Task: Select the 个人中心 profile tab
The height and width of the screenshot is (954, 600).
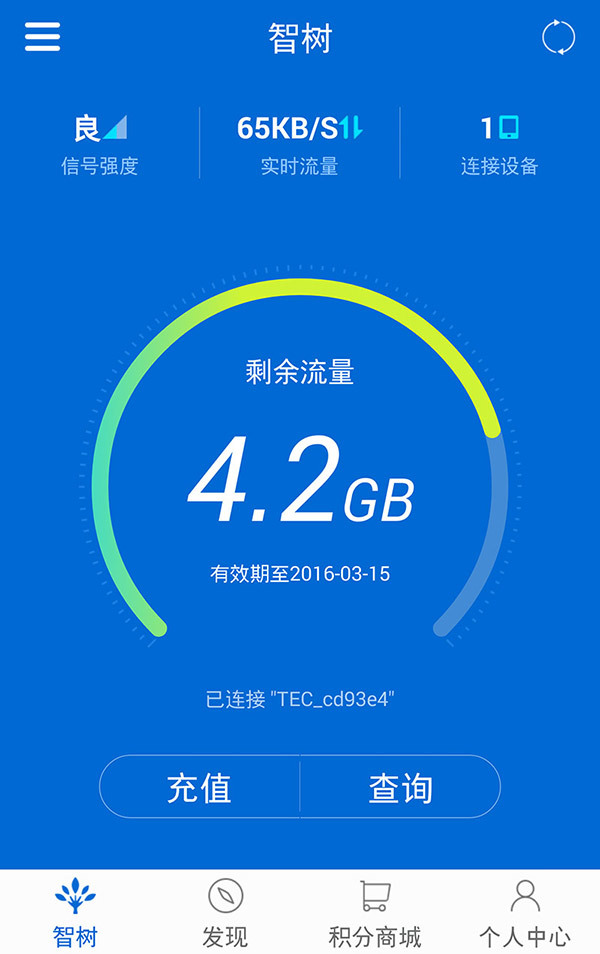Action: tap(525, 912)
